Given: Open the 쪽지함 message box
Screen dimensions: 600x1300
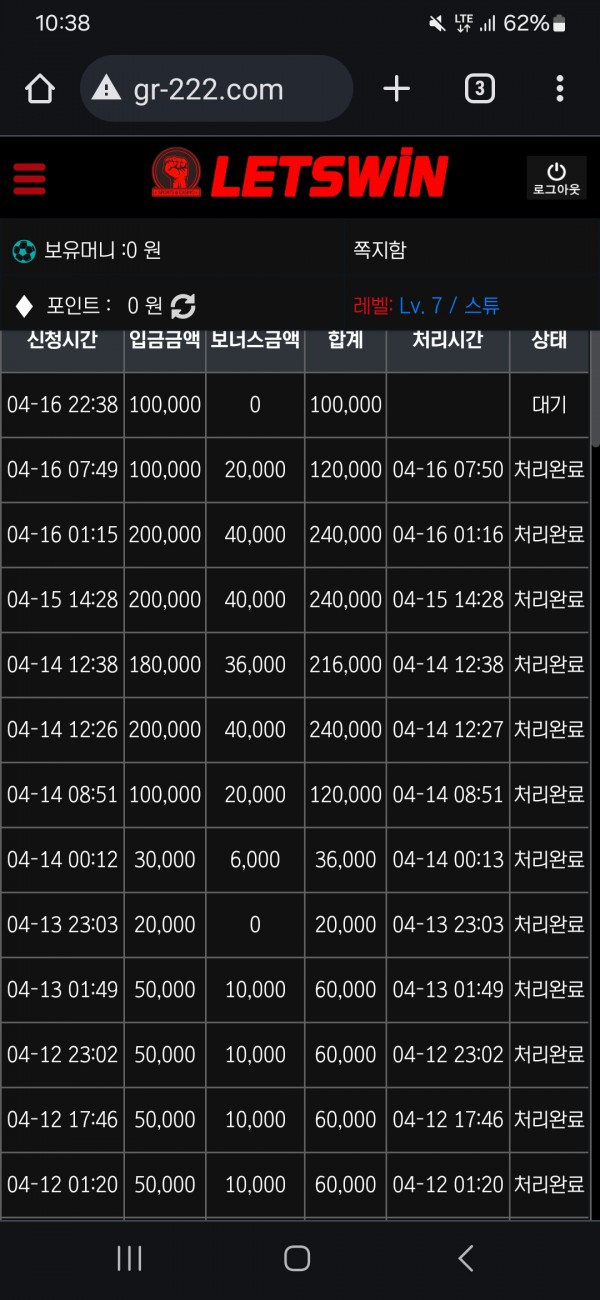Looking at the screenshot, I should 380,250.
